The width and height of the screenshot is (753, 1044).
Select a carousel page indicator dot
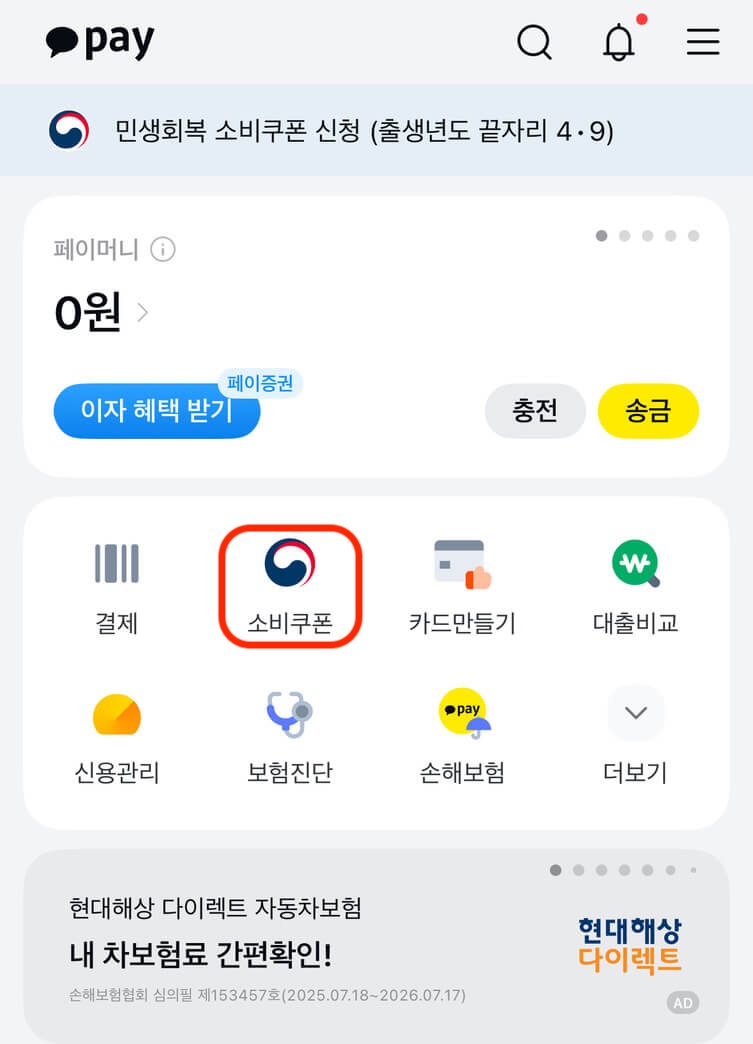(601, 235)
